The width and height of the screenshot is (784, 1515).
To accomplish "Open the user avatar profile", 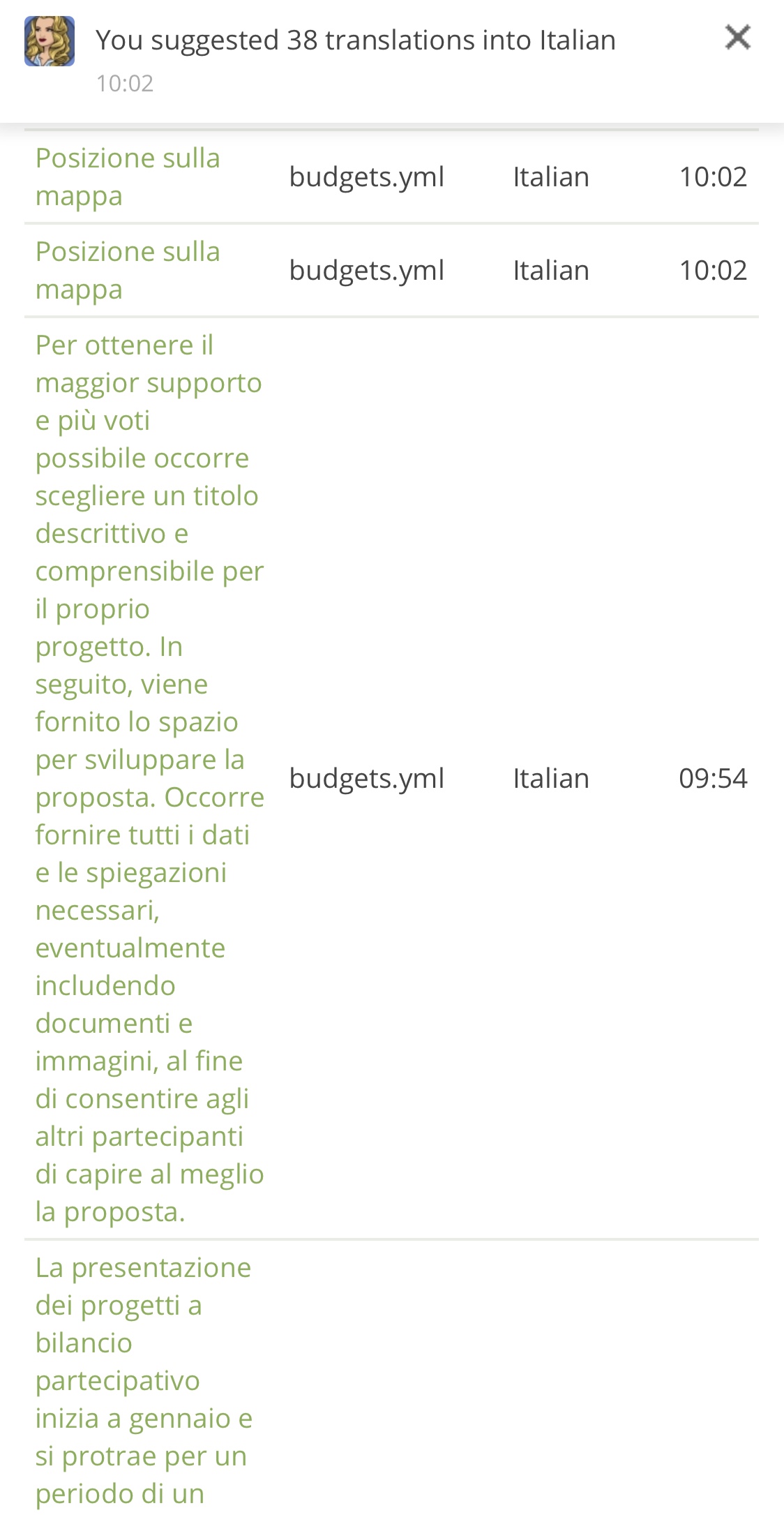I will [x=50, y=42].
